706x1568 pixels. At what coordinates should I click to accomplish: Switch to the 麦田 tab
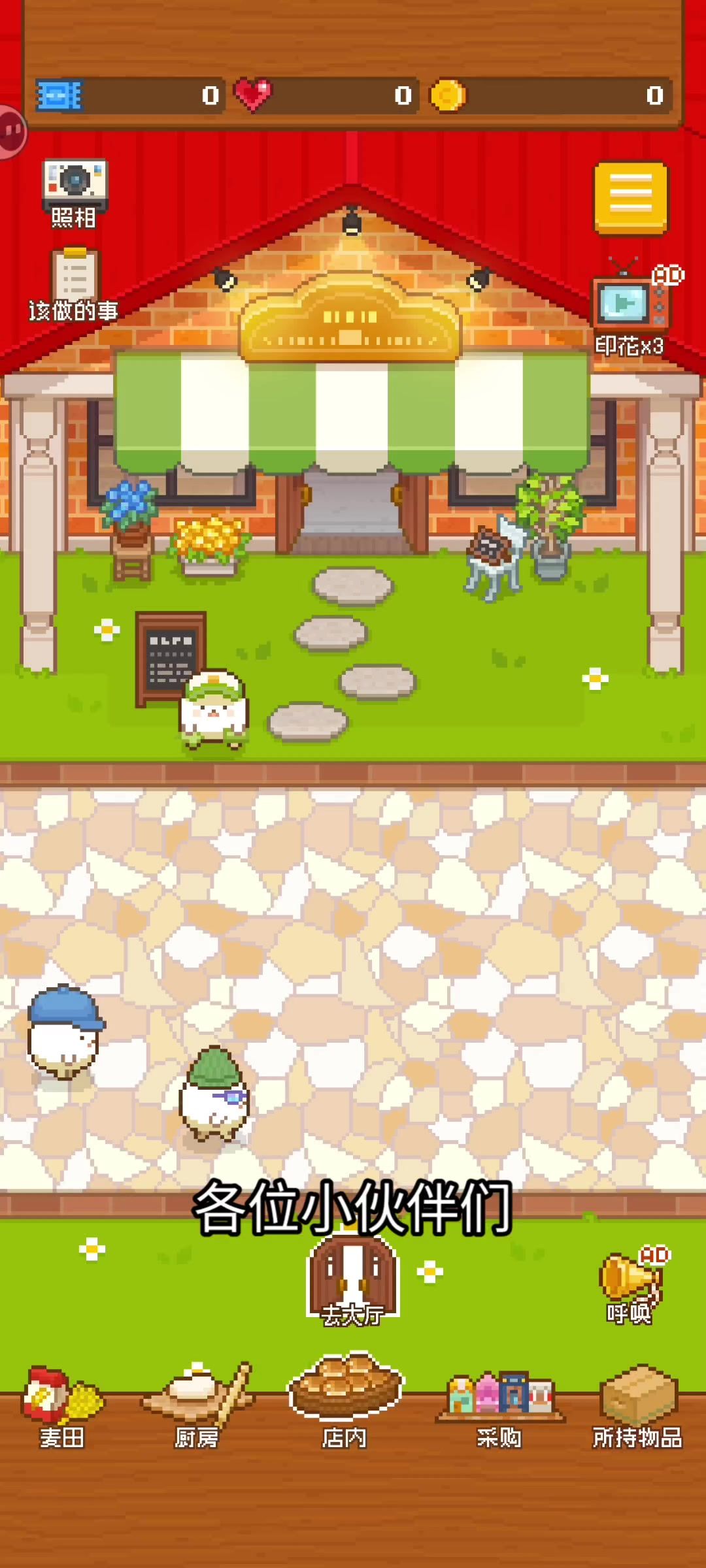click(x=62, y=1403)
